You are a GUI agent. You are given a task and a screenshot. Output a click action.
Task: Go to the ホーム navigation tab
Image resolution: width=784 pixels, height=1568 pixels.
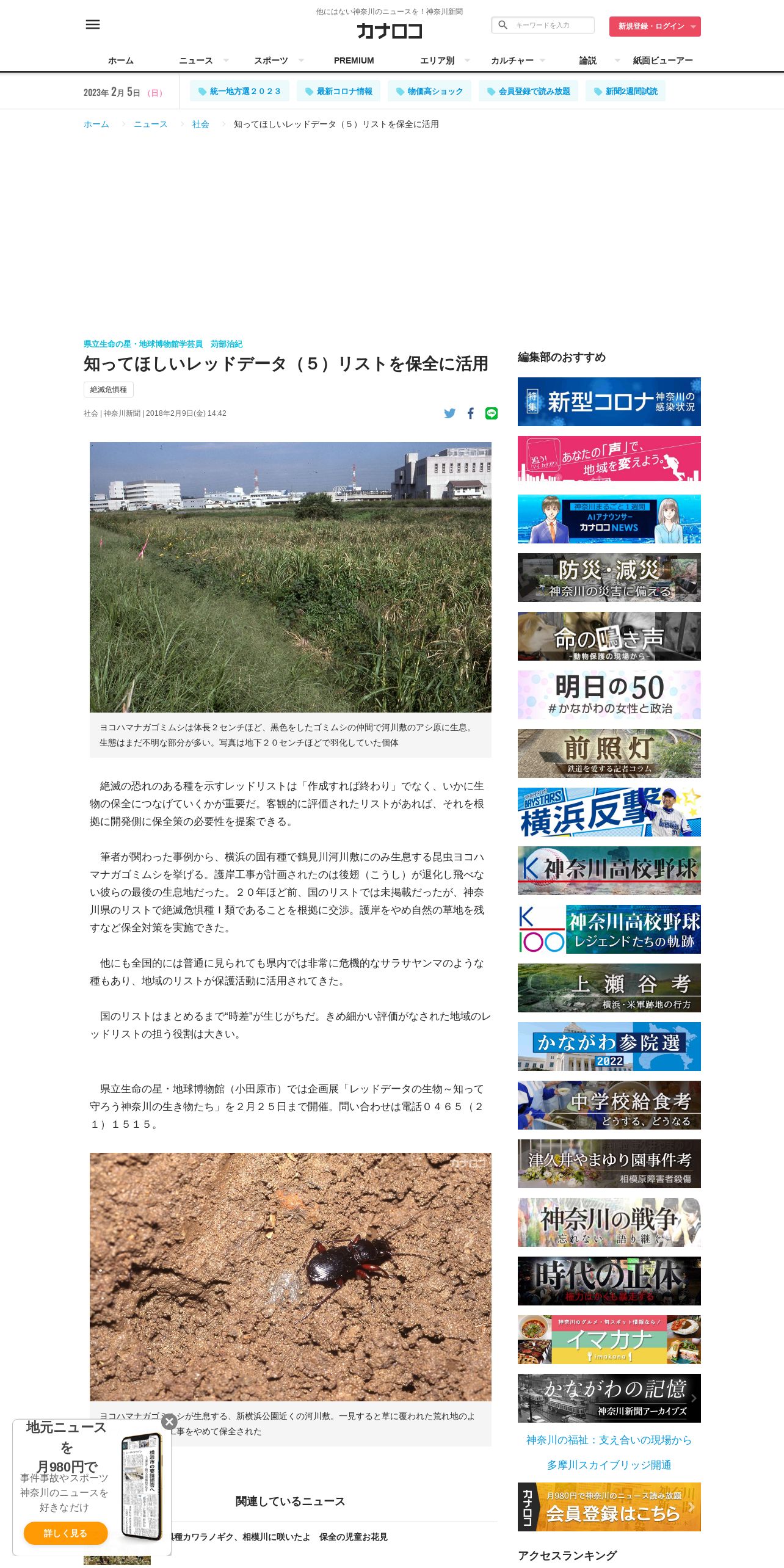pos(121,60)
